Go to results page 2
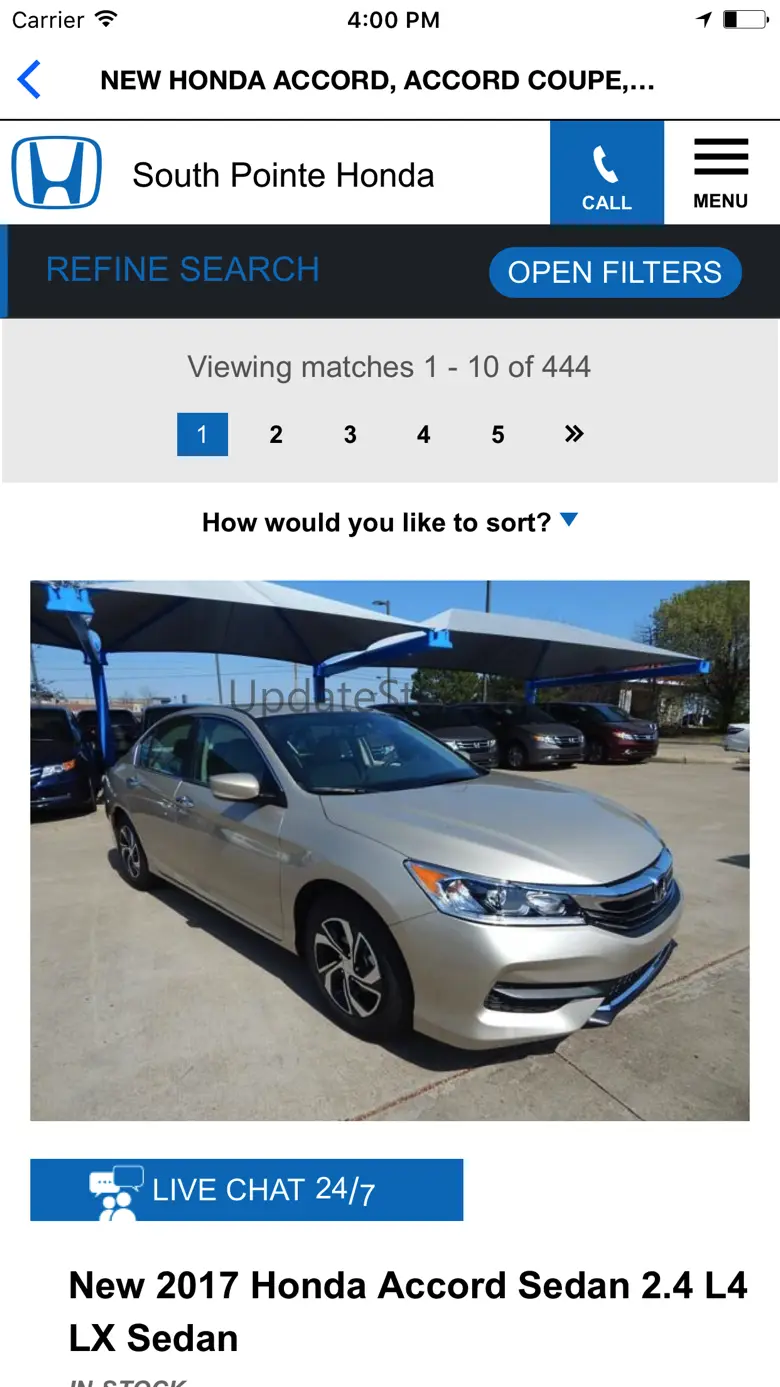This screenshot has width=780, height=1387. pyautogui.click(x=276, y=434)
